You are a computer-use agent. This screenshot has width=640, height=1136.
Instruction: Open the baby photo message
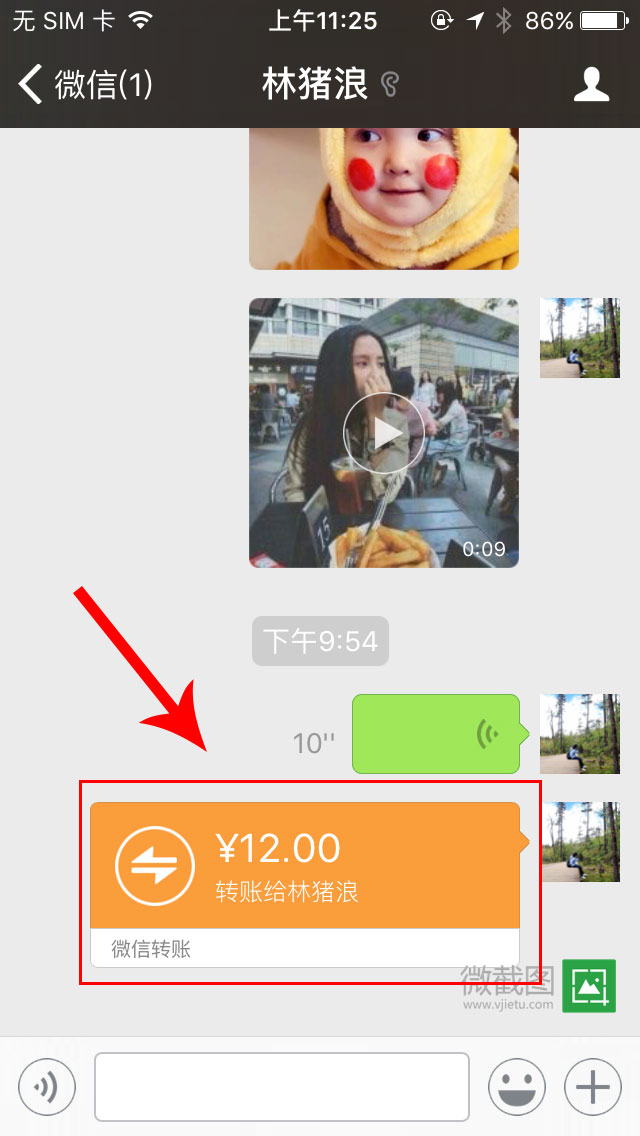(x=383, y=198)
